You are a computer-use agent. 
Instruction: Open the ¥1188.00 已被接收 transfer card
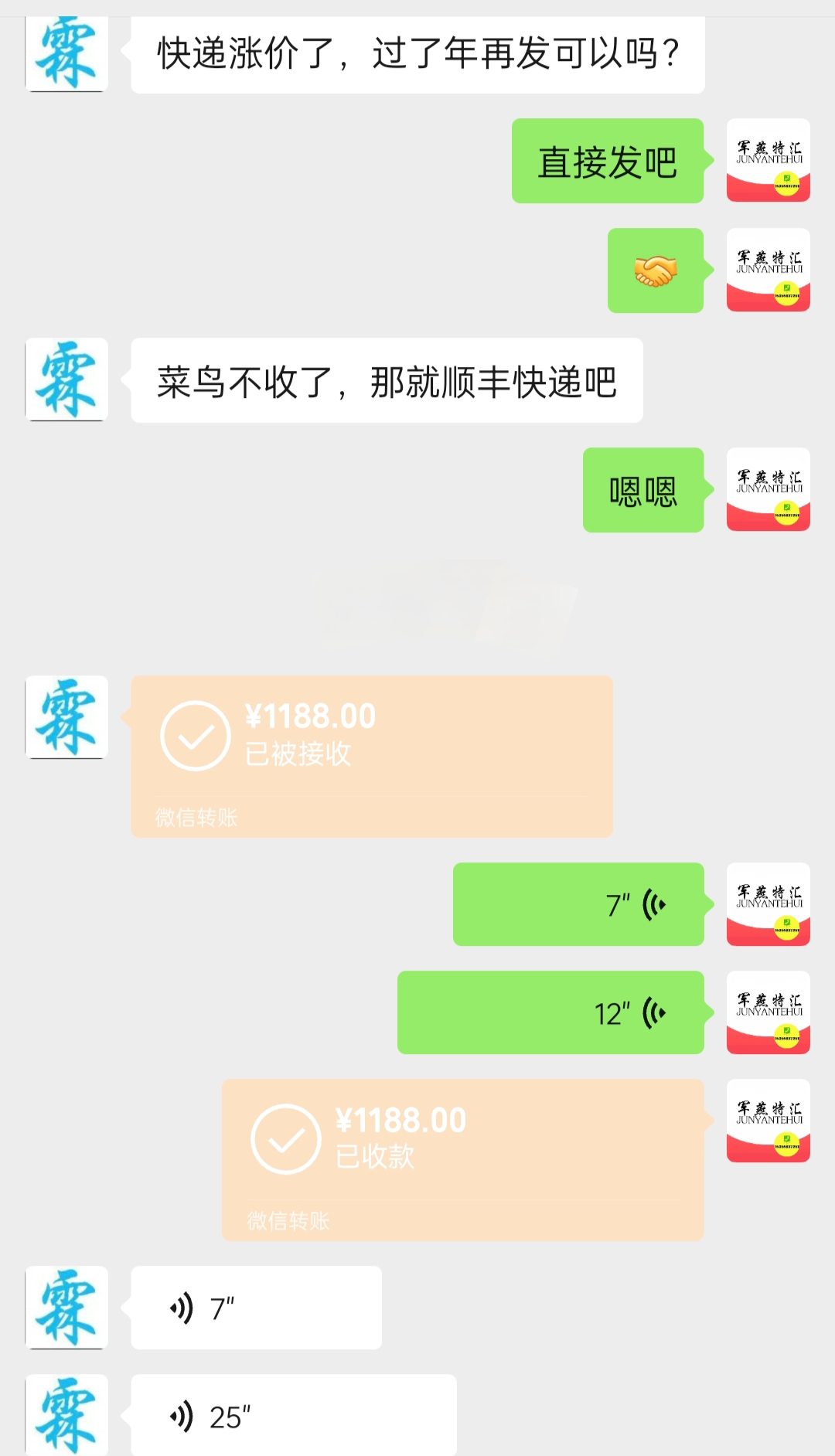(371, 756)
